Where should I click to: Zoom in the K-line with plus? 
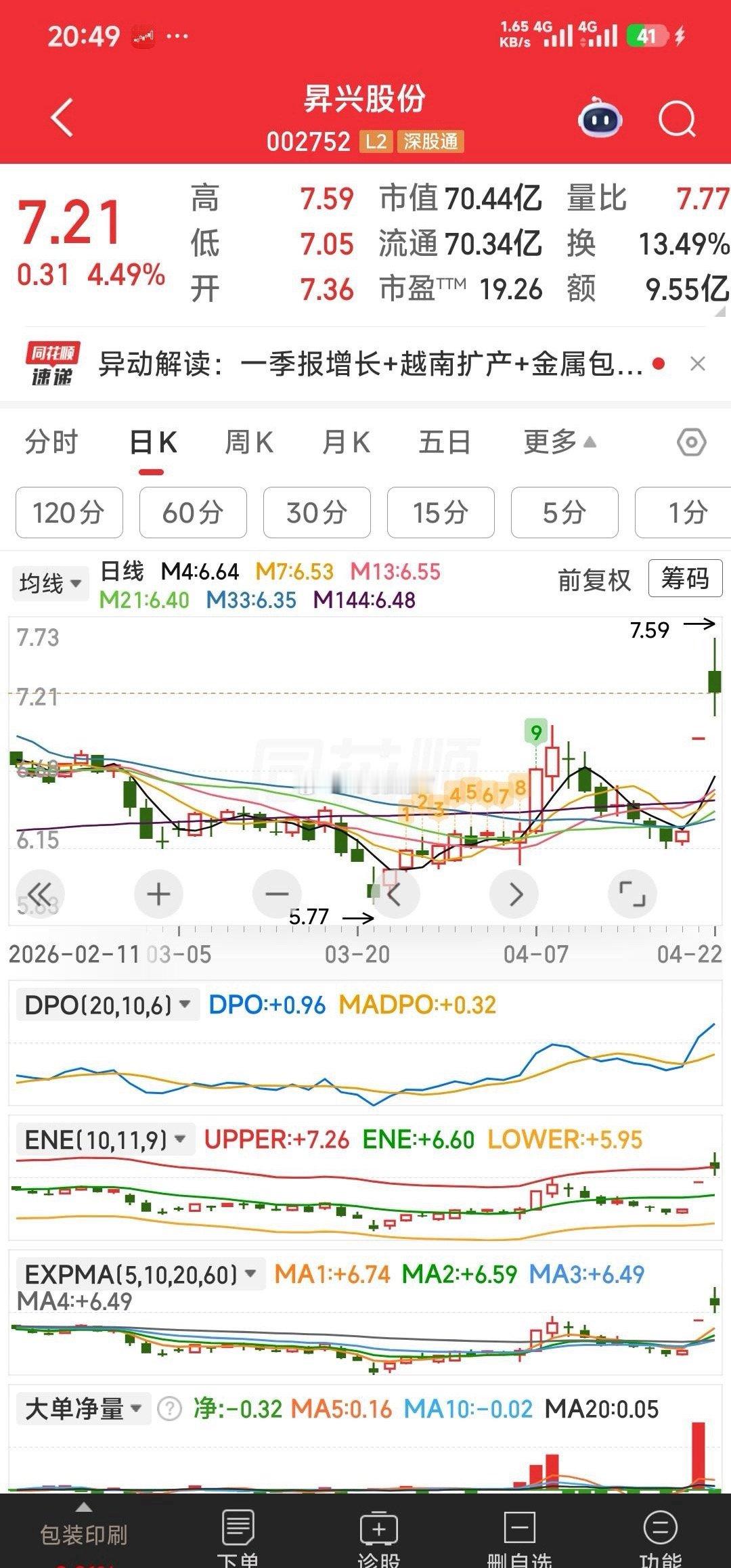[x=159, y=894]
